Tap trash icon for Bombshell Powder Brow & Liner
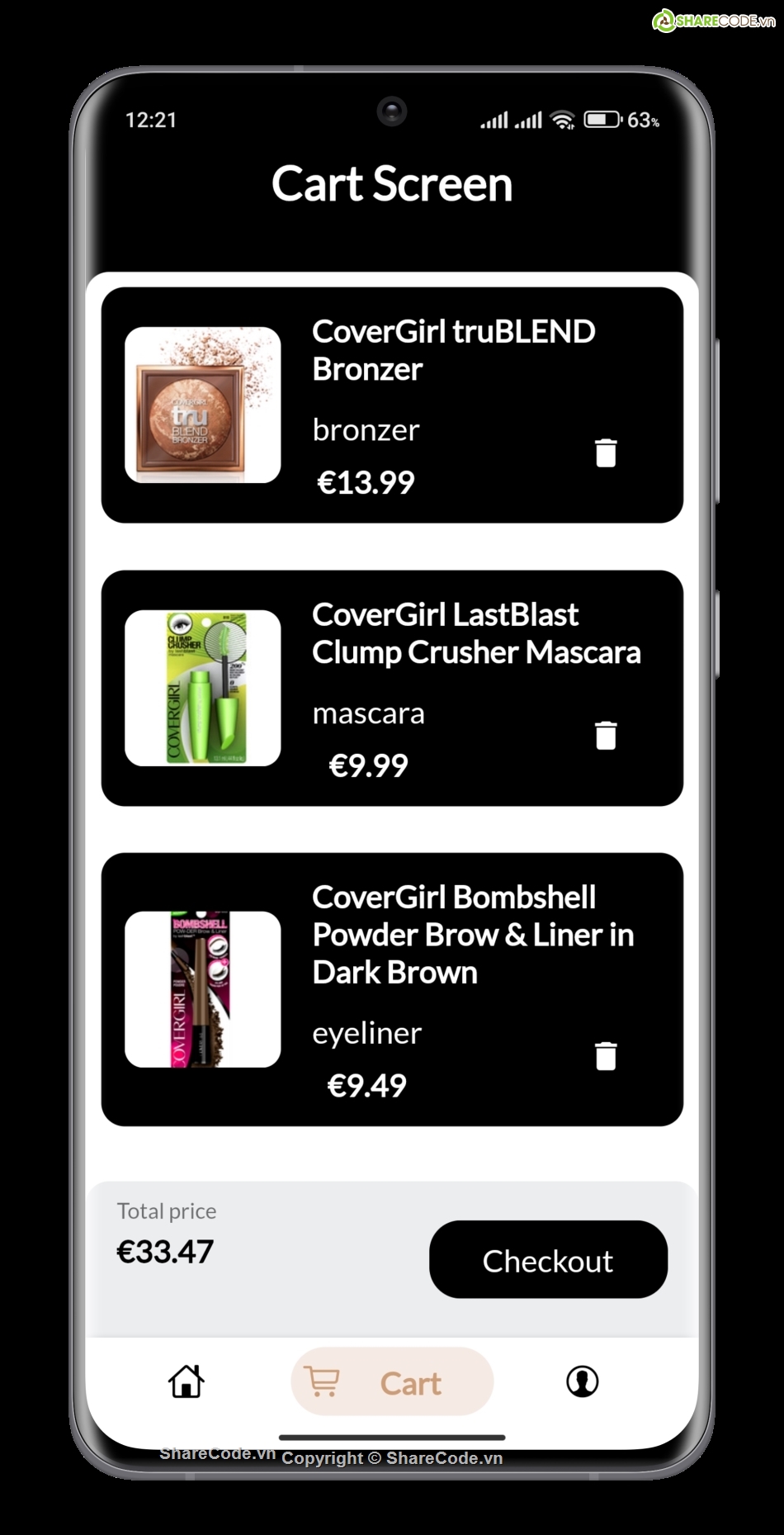The height and width of the screenshot is (1535, 784). [606, 1055]
